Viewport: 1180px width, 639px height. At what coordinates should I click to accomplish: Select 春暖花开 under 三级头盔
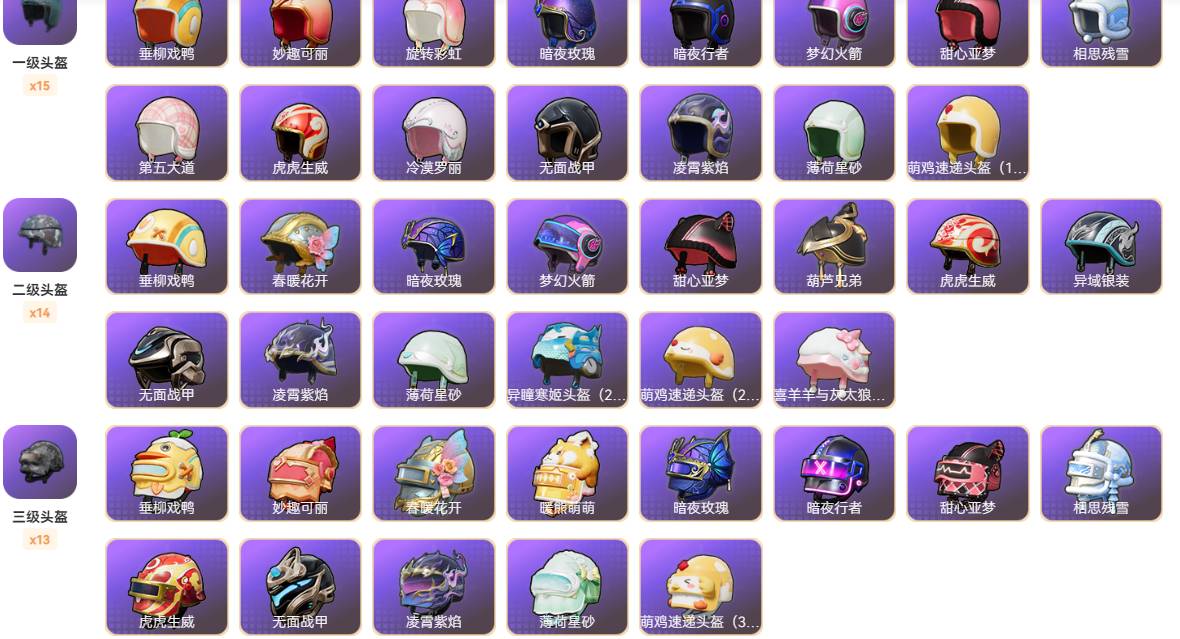tap(433, 473)
